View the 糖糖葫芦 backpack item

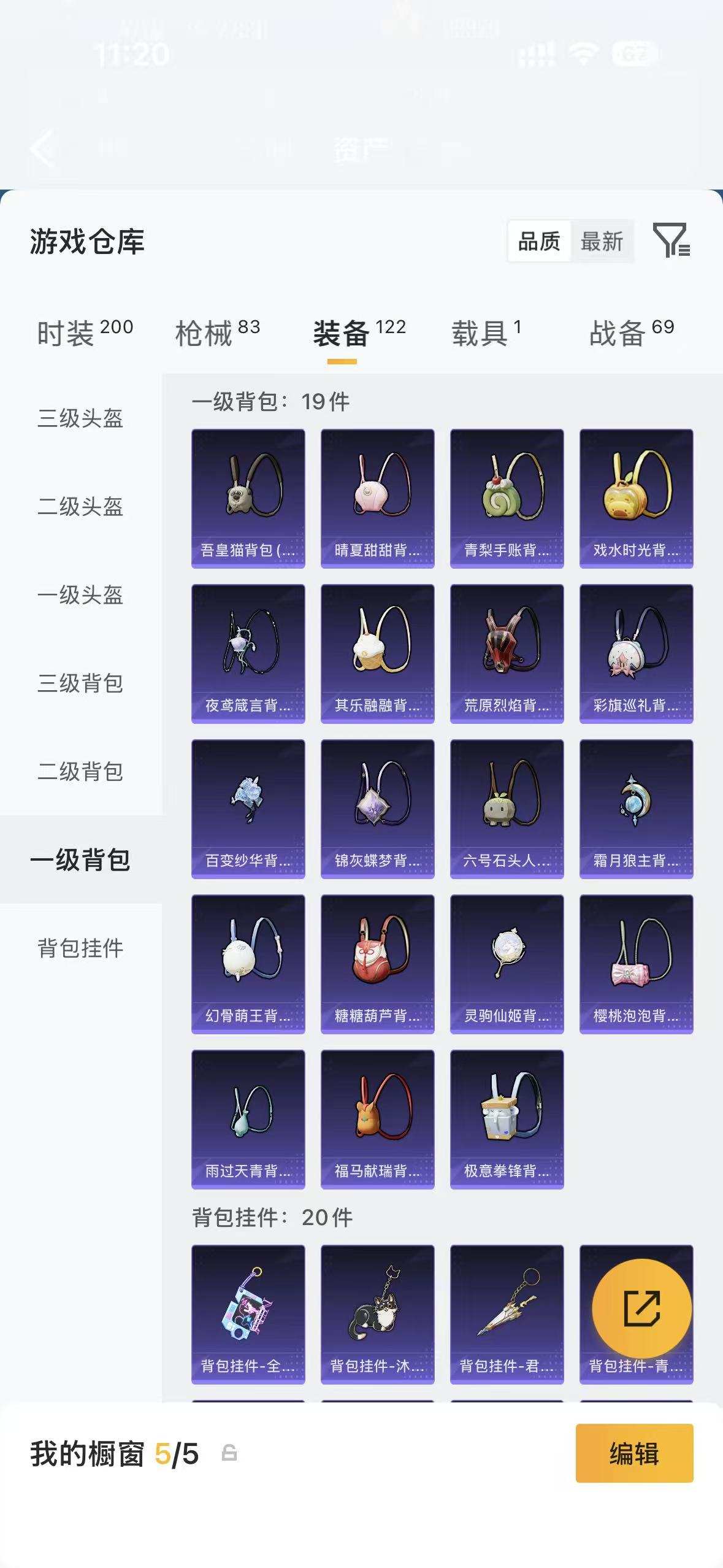point(378,964)
